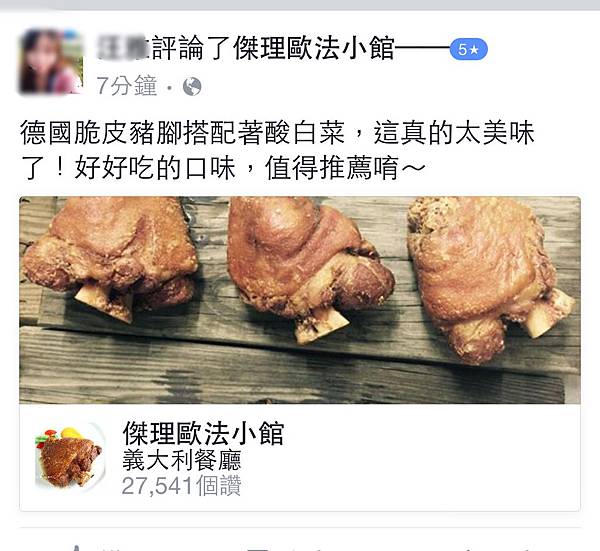Open 傑理歐法小館 page link in post header
This screenshot has height=551, width=600.
click(x=314, y=47)
